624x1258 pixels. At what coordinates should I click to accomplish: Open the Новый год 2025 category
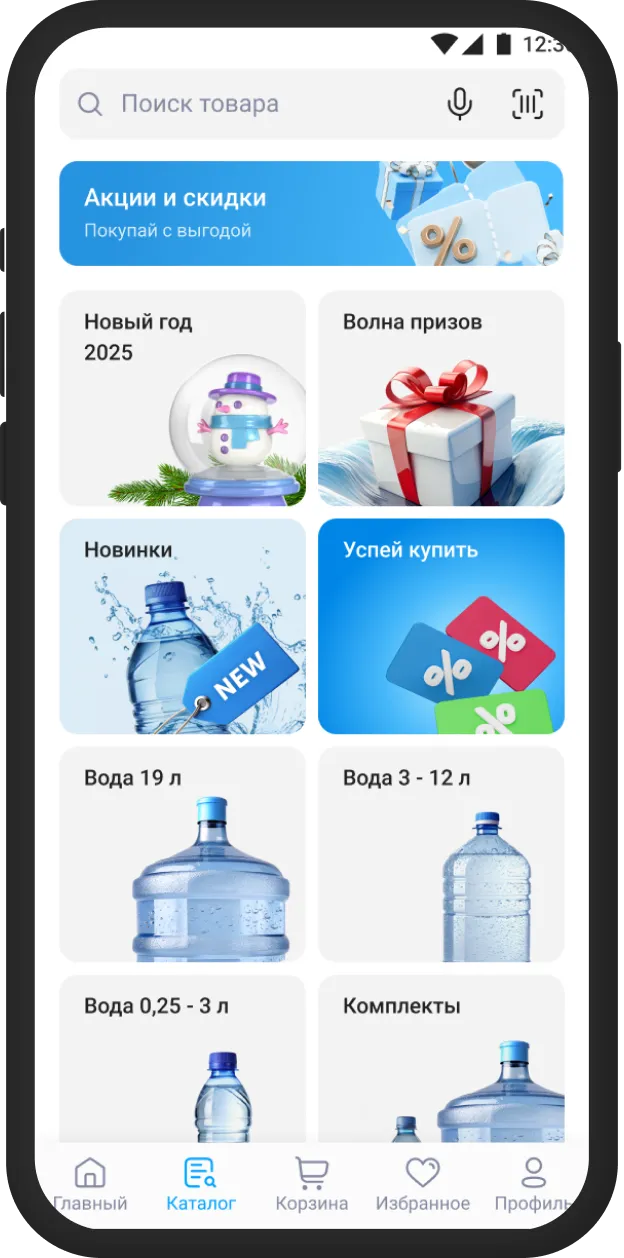pyautogui.click(x=182, y=398)
